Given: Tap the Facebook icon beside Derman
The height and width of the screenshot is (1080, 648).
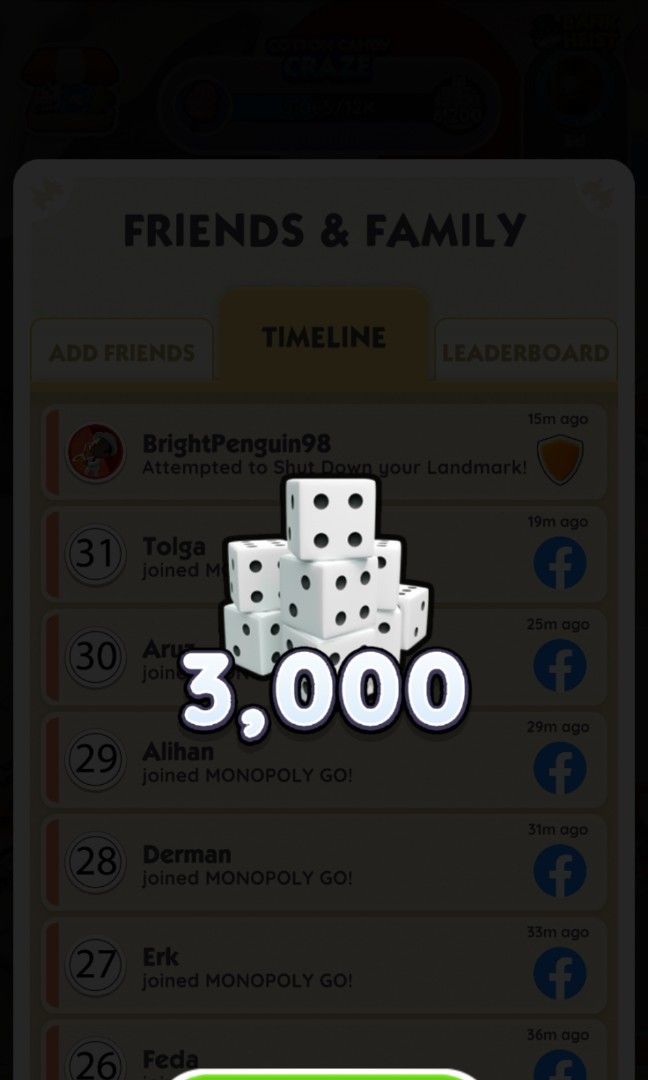Looking at the screenshot, I should (x=560, y=871).
